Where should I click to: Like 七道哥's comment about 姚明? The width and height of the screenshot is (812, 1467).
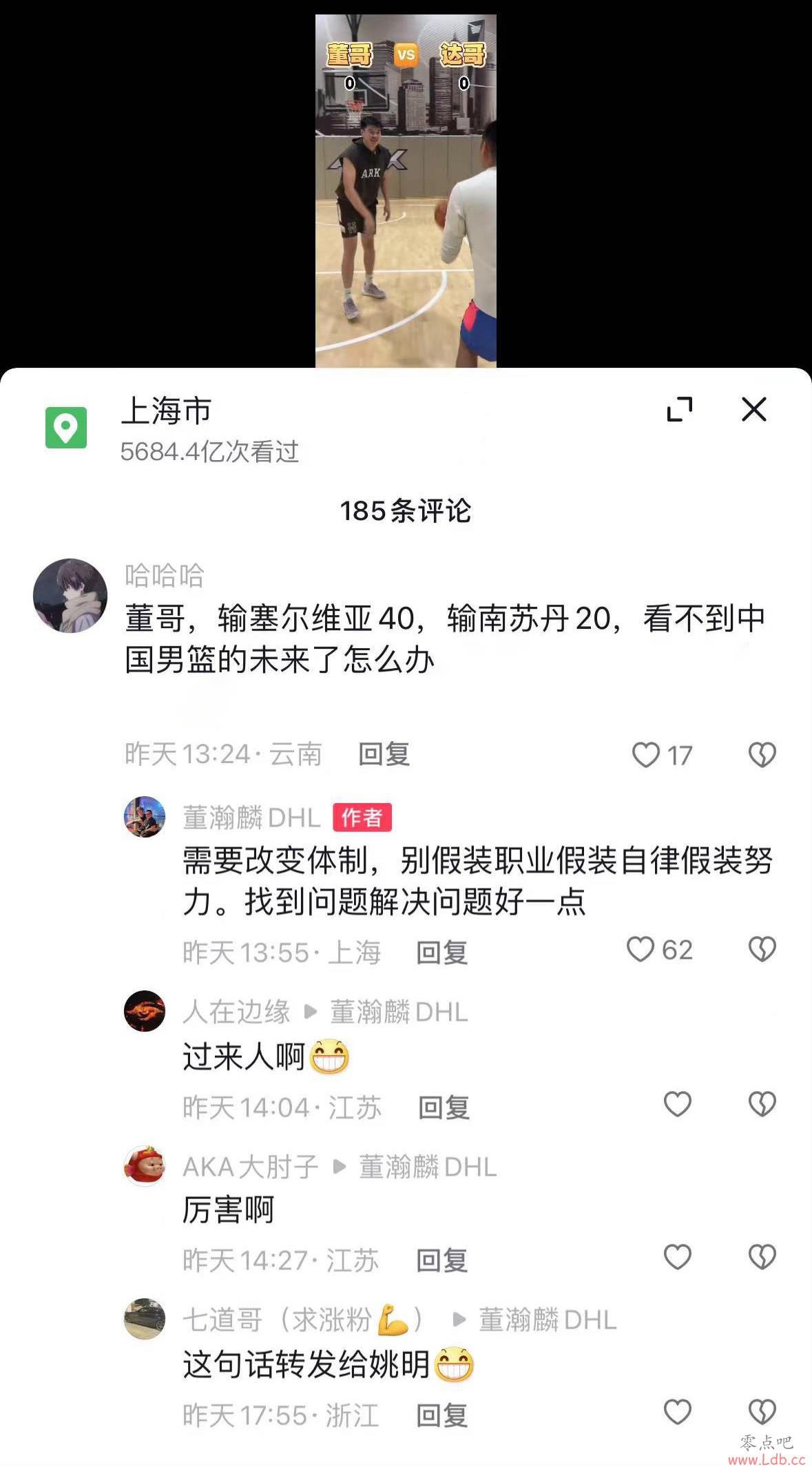(x=677, y=1412)
